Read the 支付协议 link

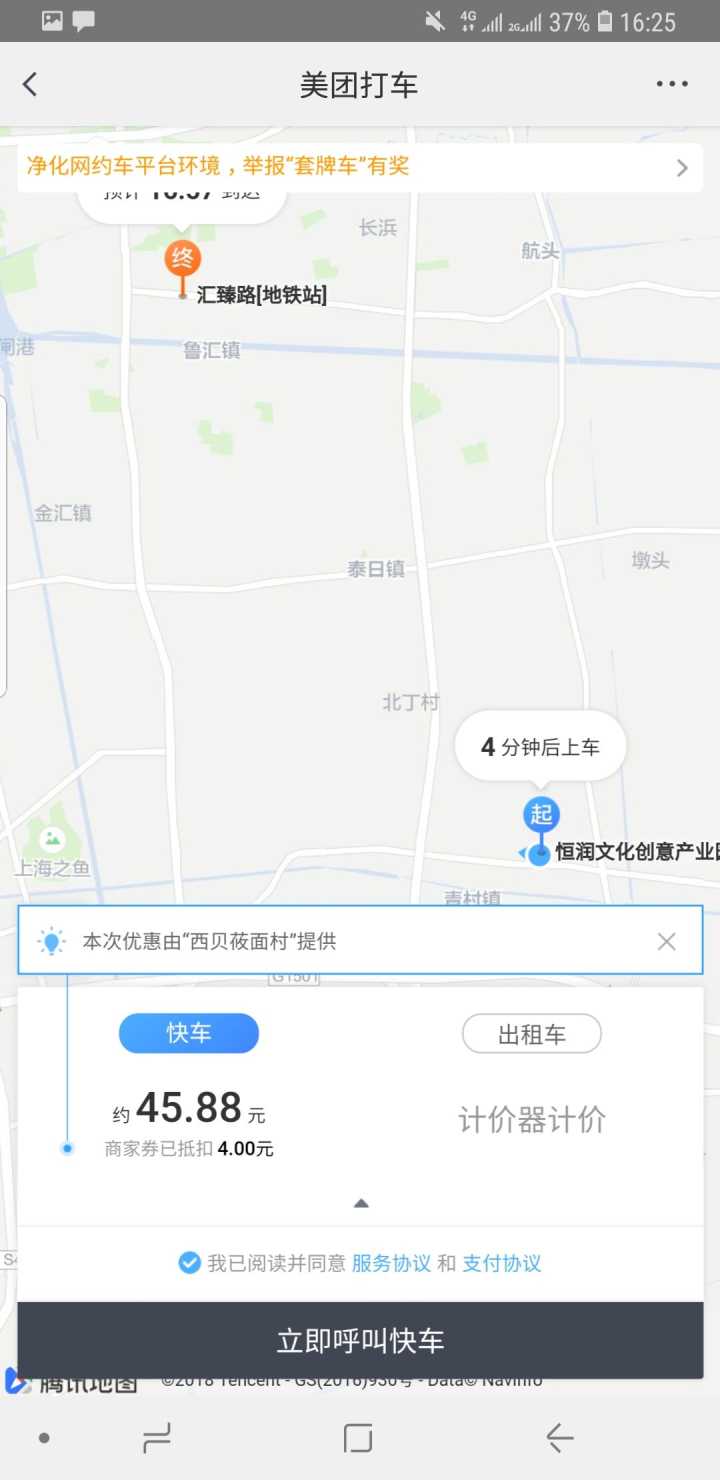click(501, 1263)
